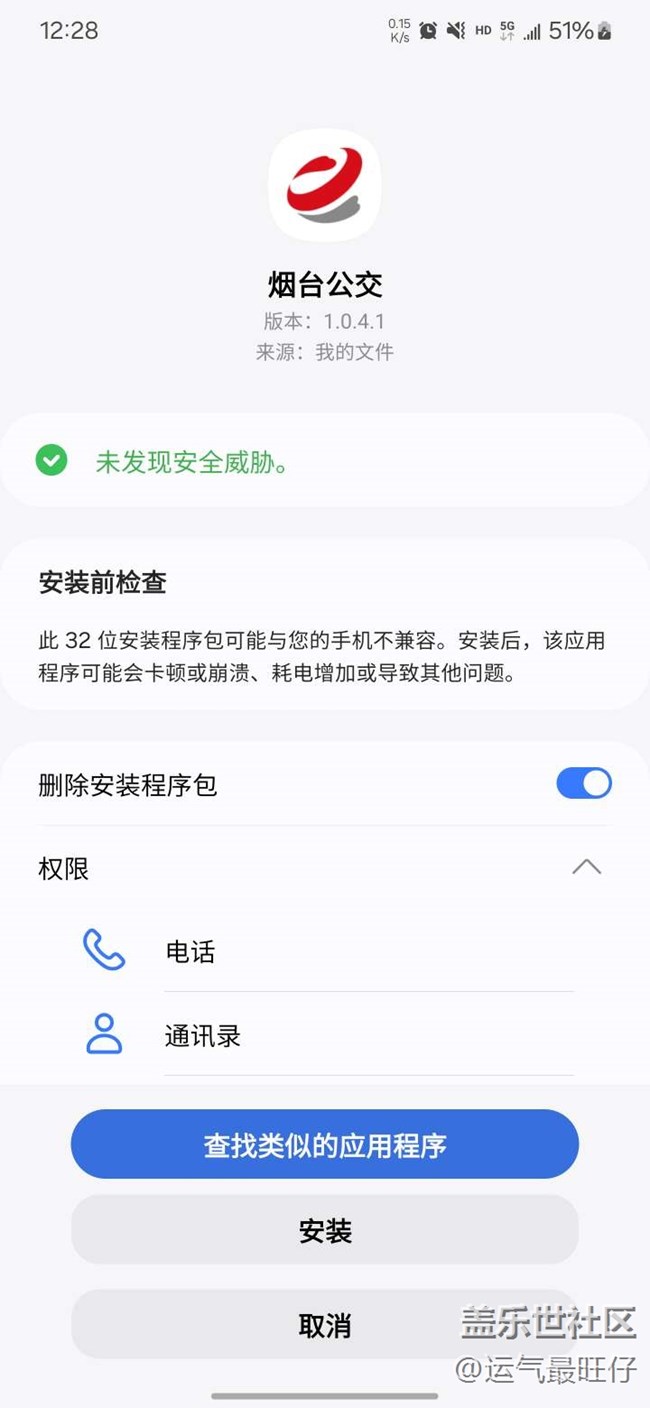Collapse the 权限 section chevron
The height and width of the screenshot is (1408, 650).
point(586,867)
